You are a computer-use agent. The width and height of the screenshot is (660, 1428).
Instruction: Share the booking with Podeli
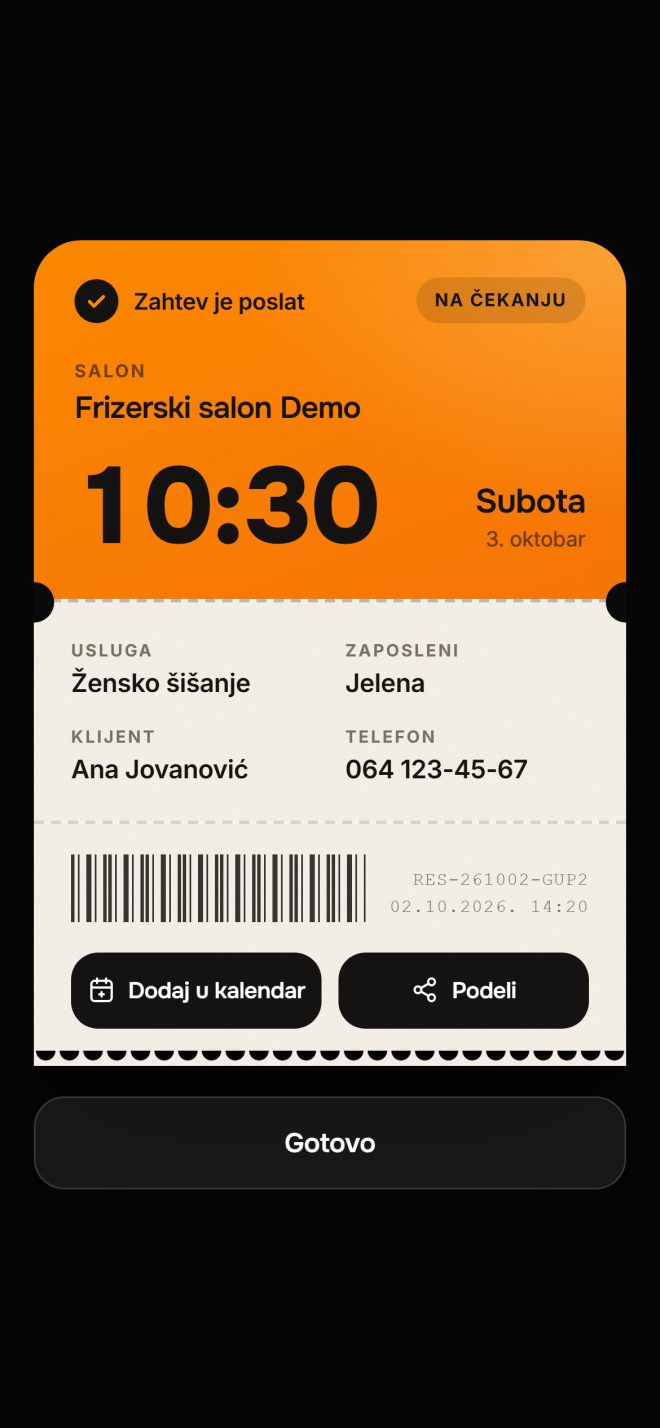(x=463, y=990)
